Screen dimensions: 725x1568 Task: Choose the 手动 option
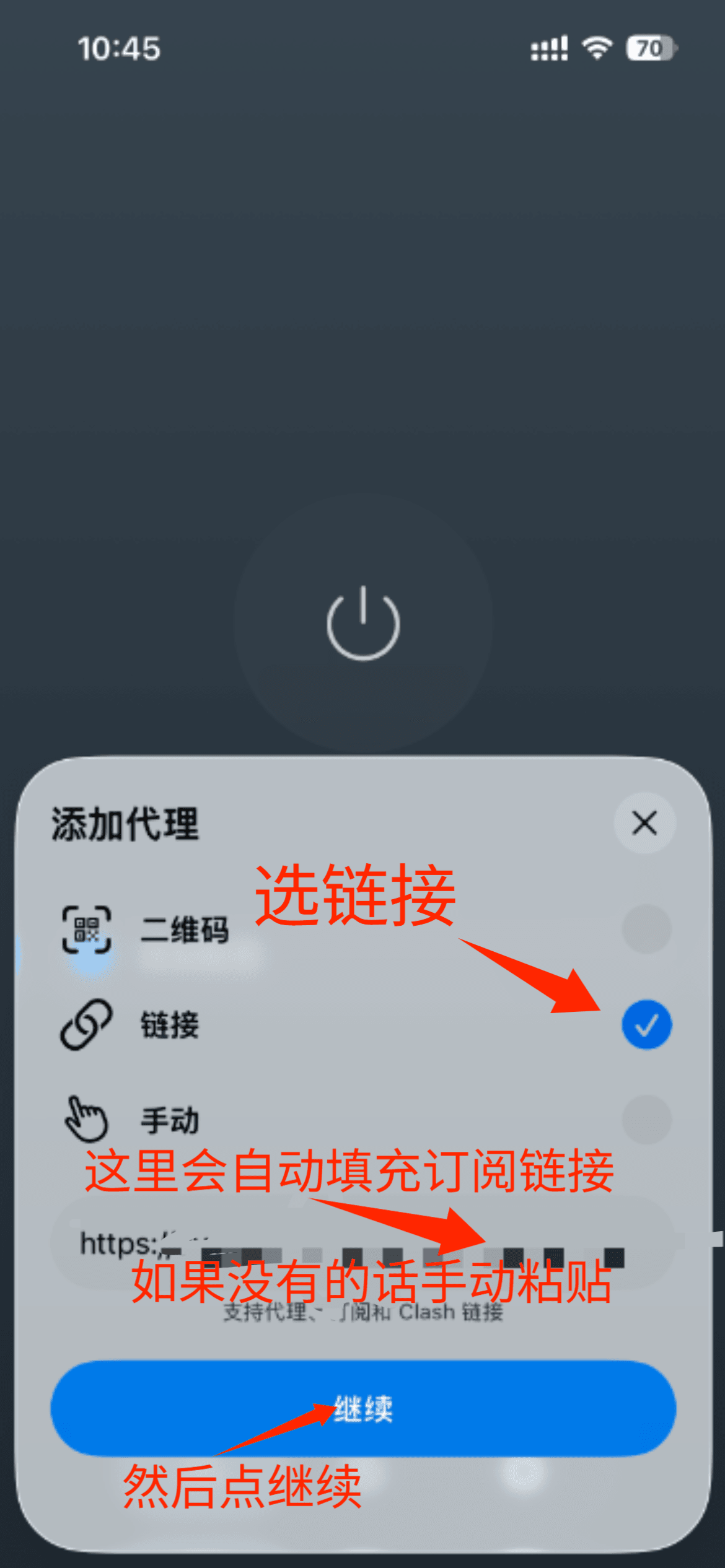point(363,1120)
